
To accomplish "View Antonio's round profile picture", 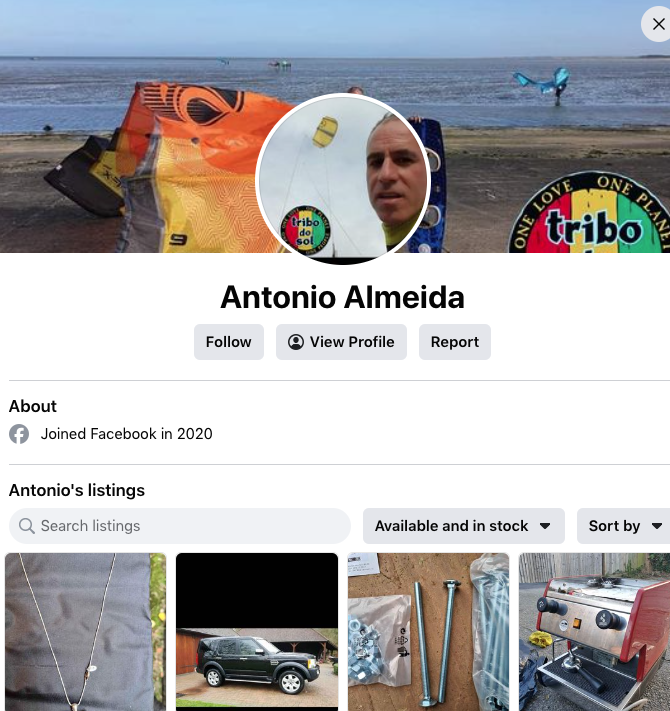I will tap(343, 178).
